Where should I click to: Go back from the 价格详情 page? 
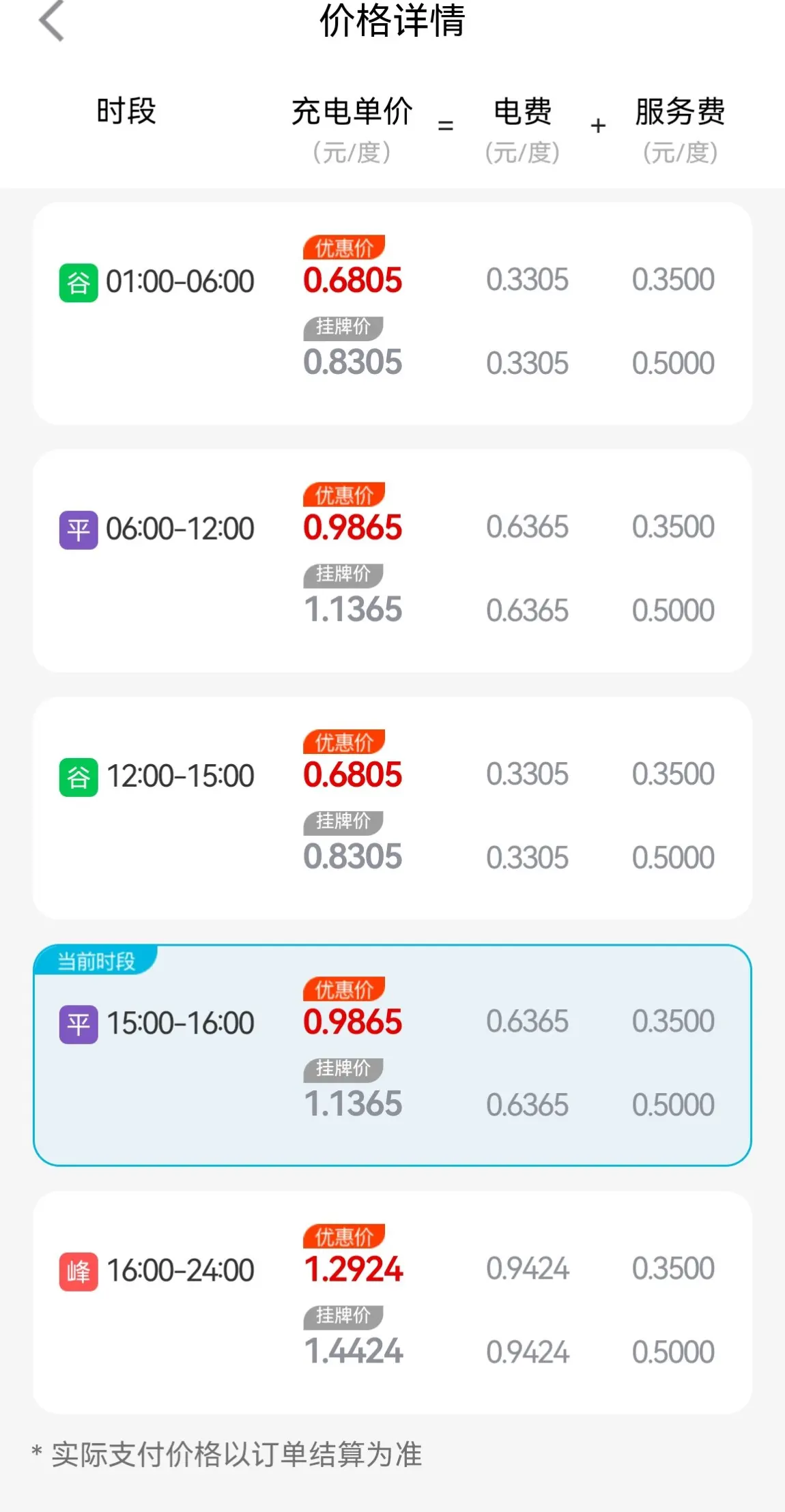click(x=52, y=22)
